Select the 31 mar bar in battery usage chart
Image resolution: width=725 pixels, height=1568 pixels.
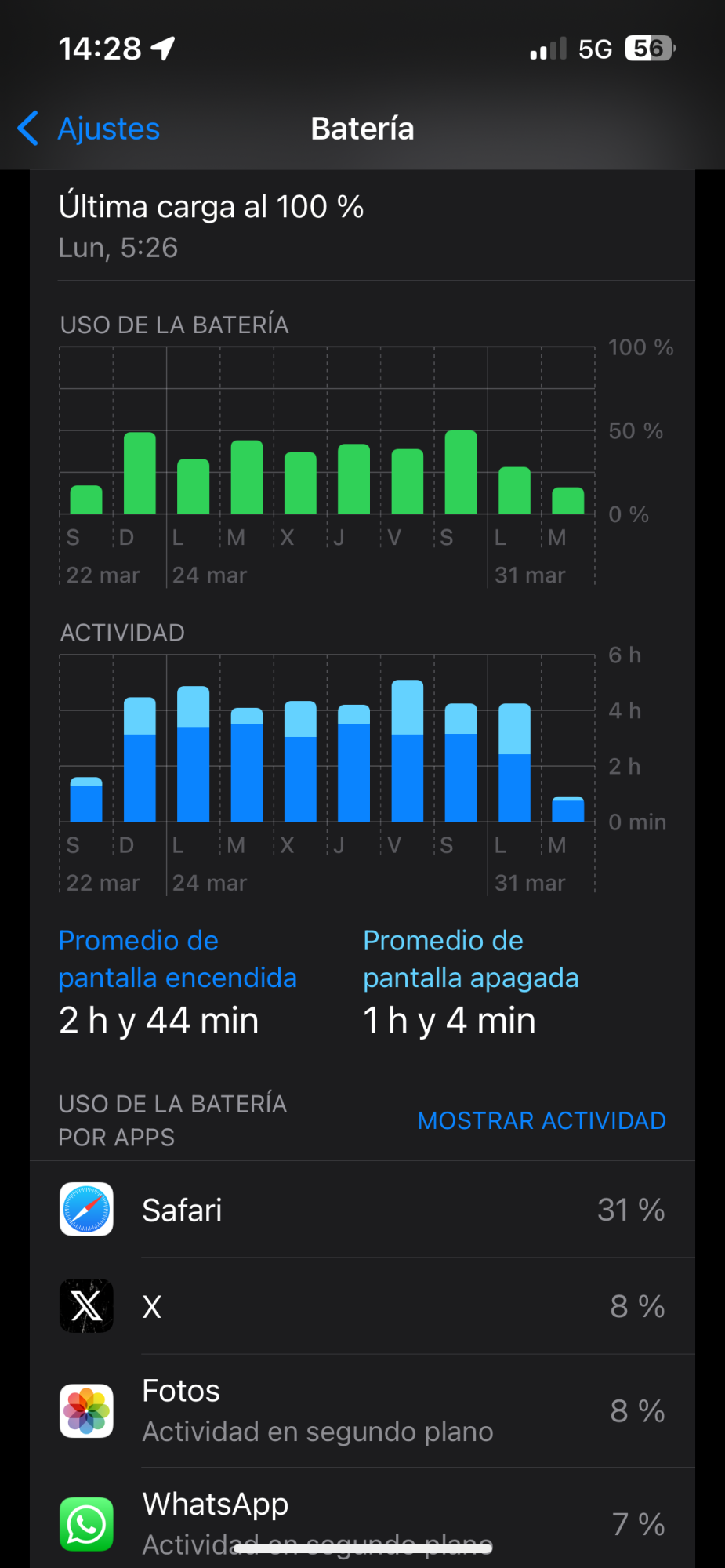pos(514,491)
